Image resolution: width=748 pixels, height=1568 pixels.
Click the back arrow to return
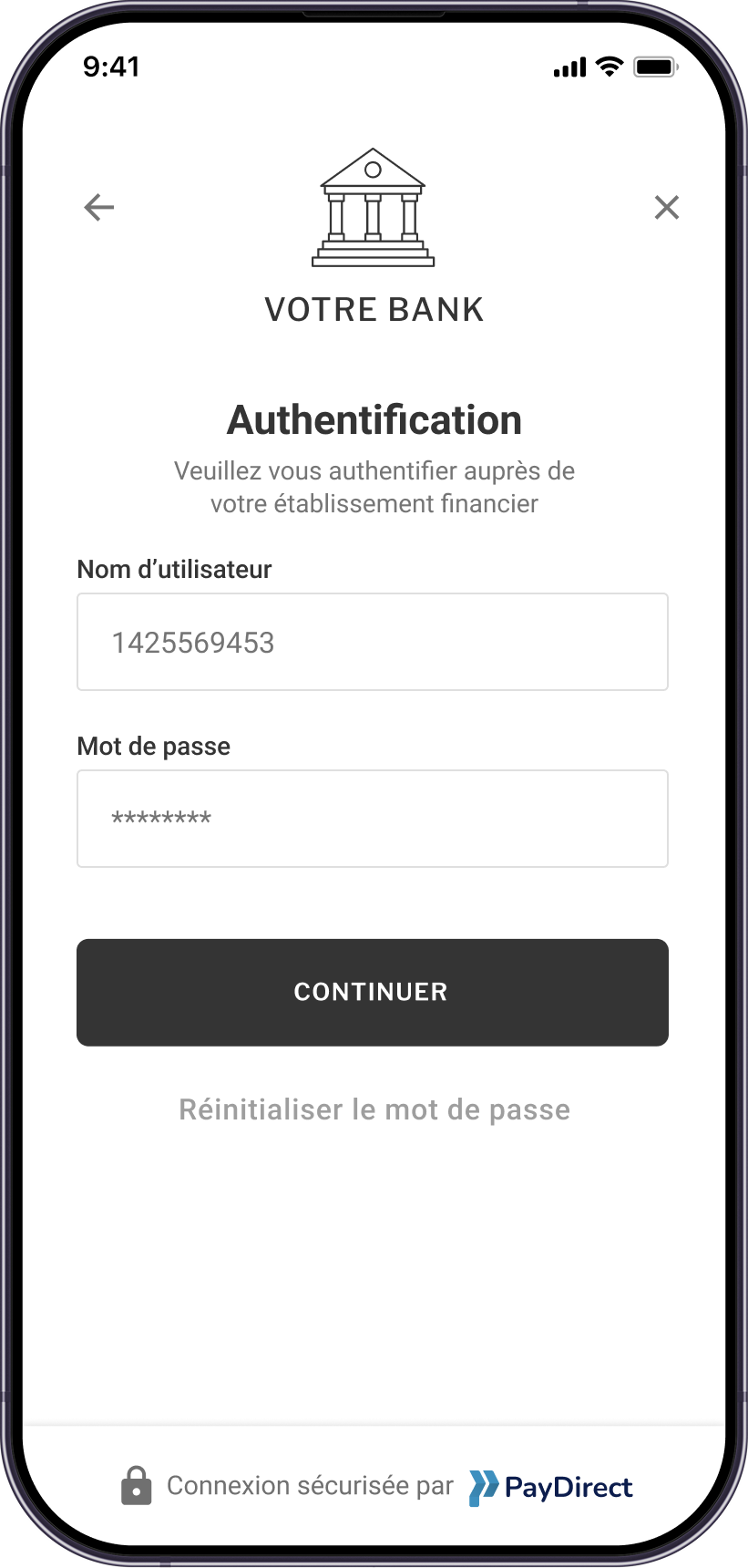98,208
